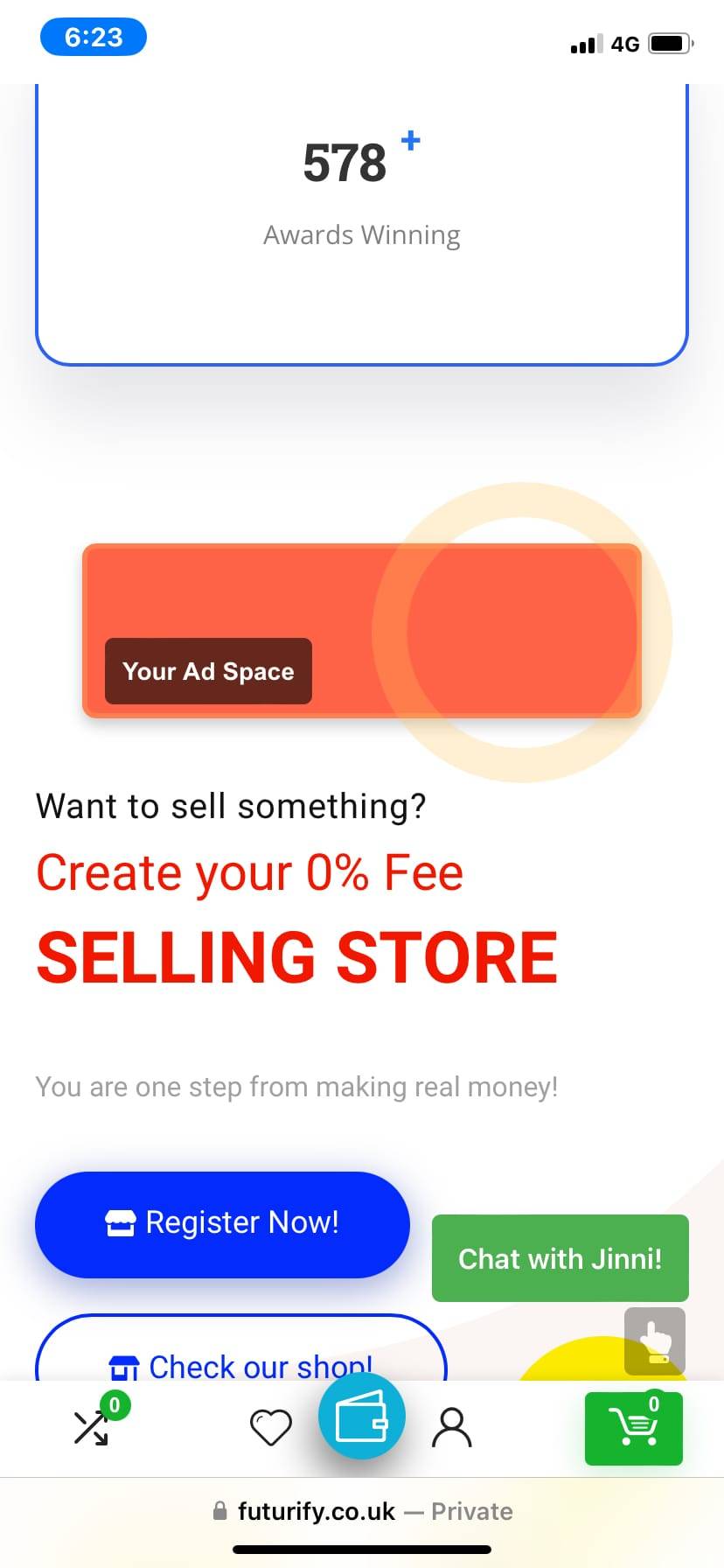
Task: Open the wallet floating button
Action: (x=362, y=1416)
